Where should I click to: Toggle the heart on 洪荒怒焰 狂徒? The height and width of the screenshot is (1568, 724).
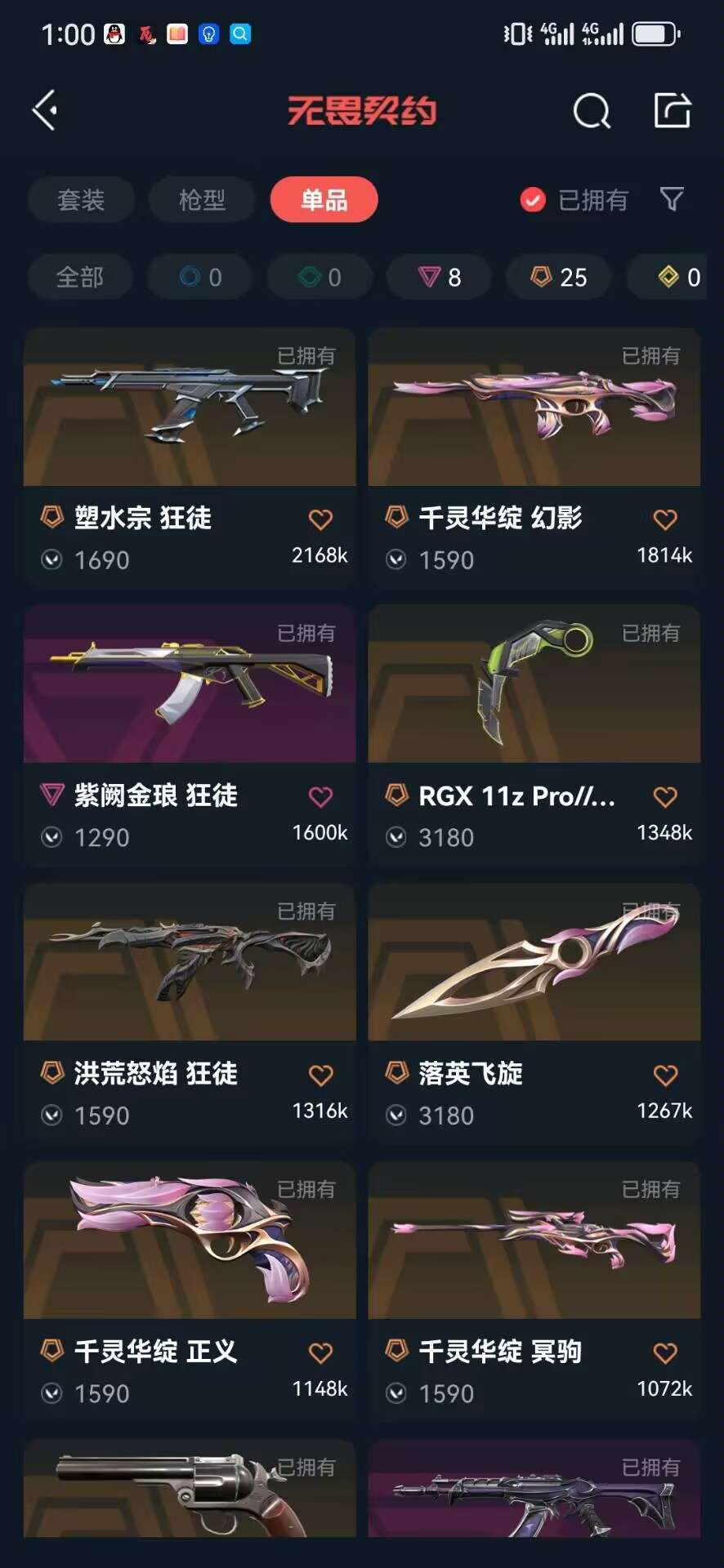click(320, 1075)
